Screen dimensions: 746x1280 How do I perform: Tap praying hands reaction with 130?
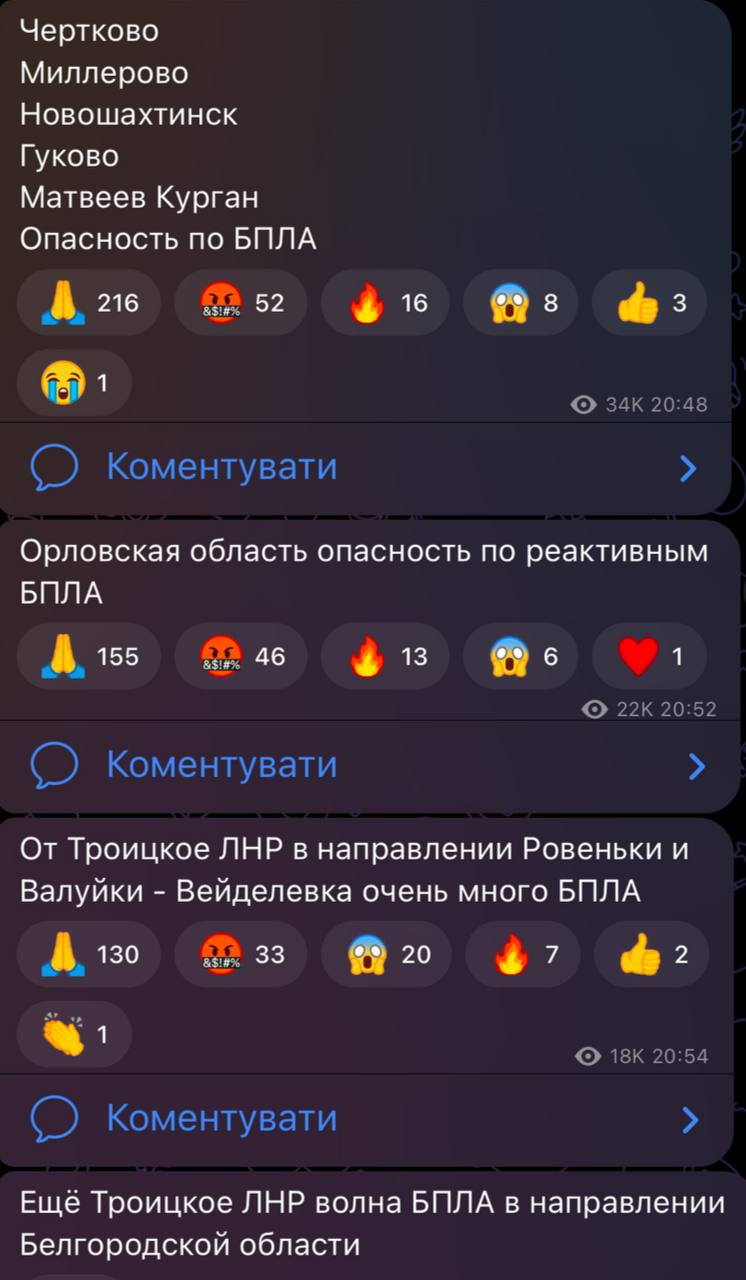point(89,955)
